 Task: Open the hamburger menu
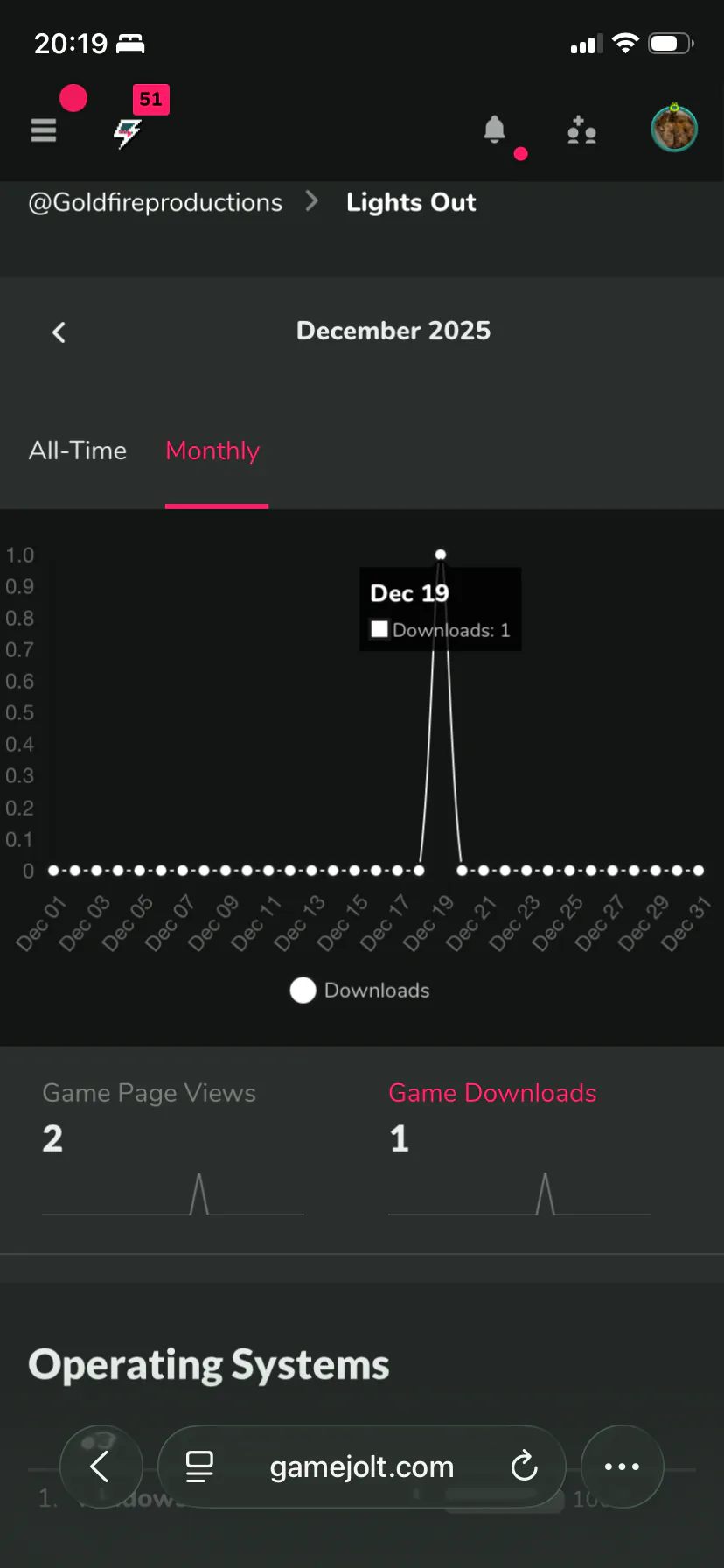point(44,130)
